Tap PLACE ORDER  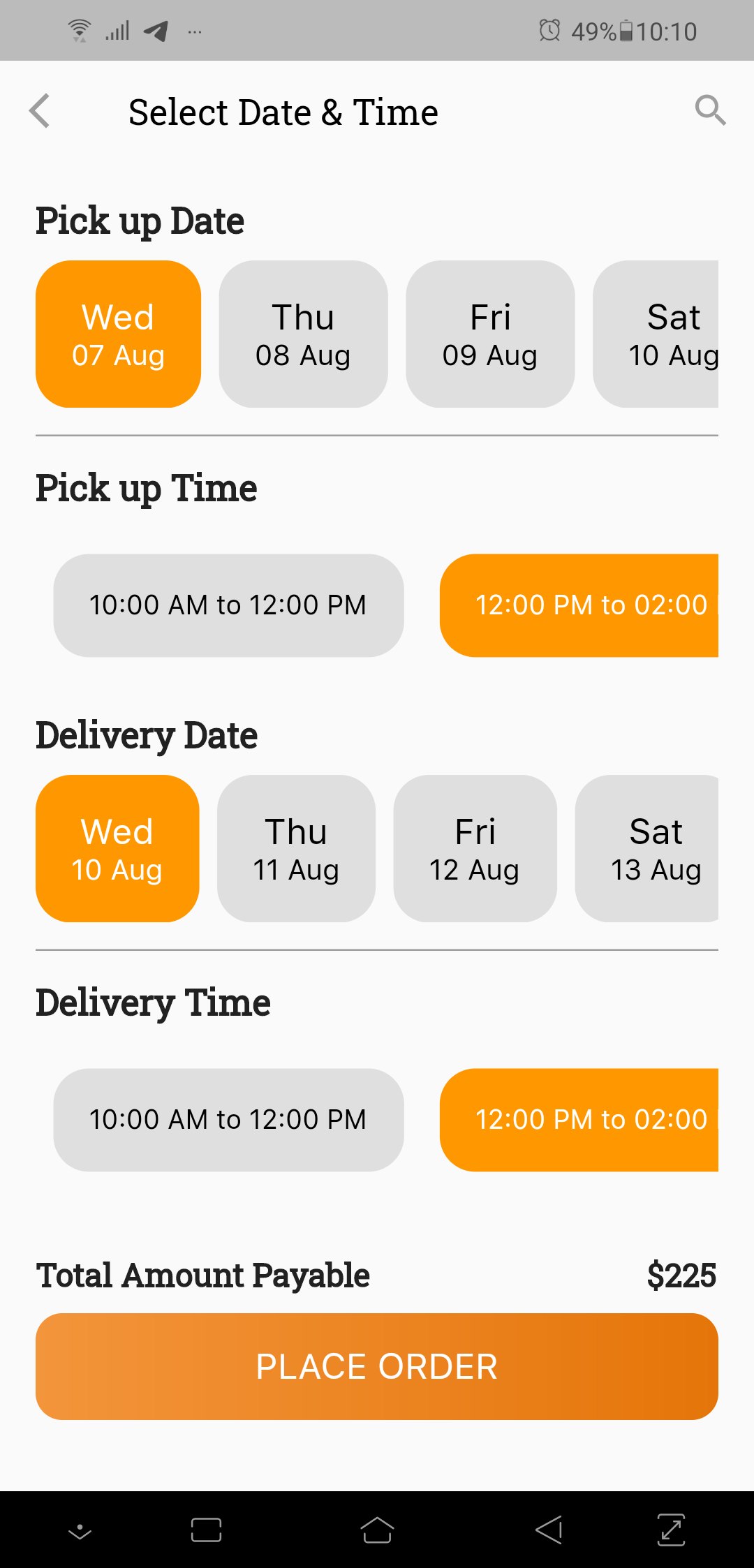tap(377, 1366)
